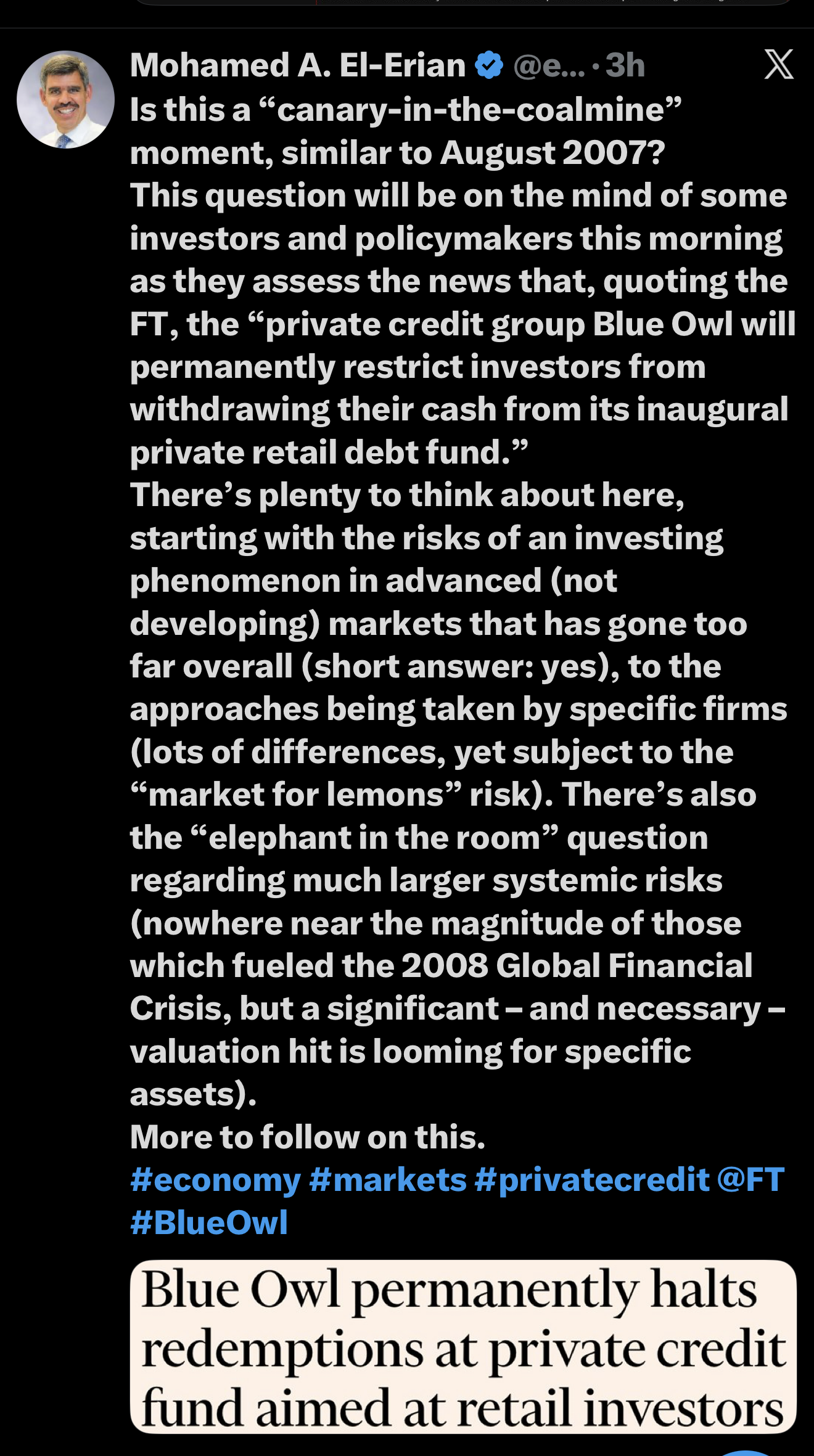Viewport: 814px width, 1456px height.
Task: Select the #privatecredit hashtag
Action: coord(592,1180)
